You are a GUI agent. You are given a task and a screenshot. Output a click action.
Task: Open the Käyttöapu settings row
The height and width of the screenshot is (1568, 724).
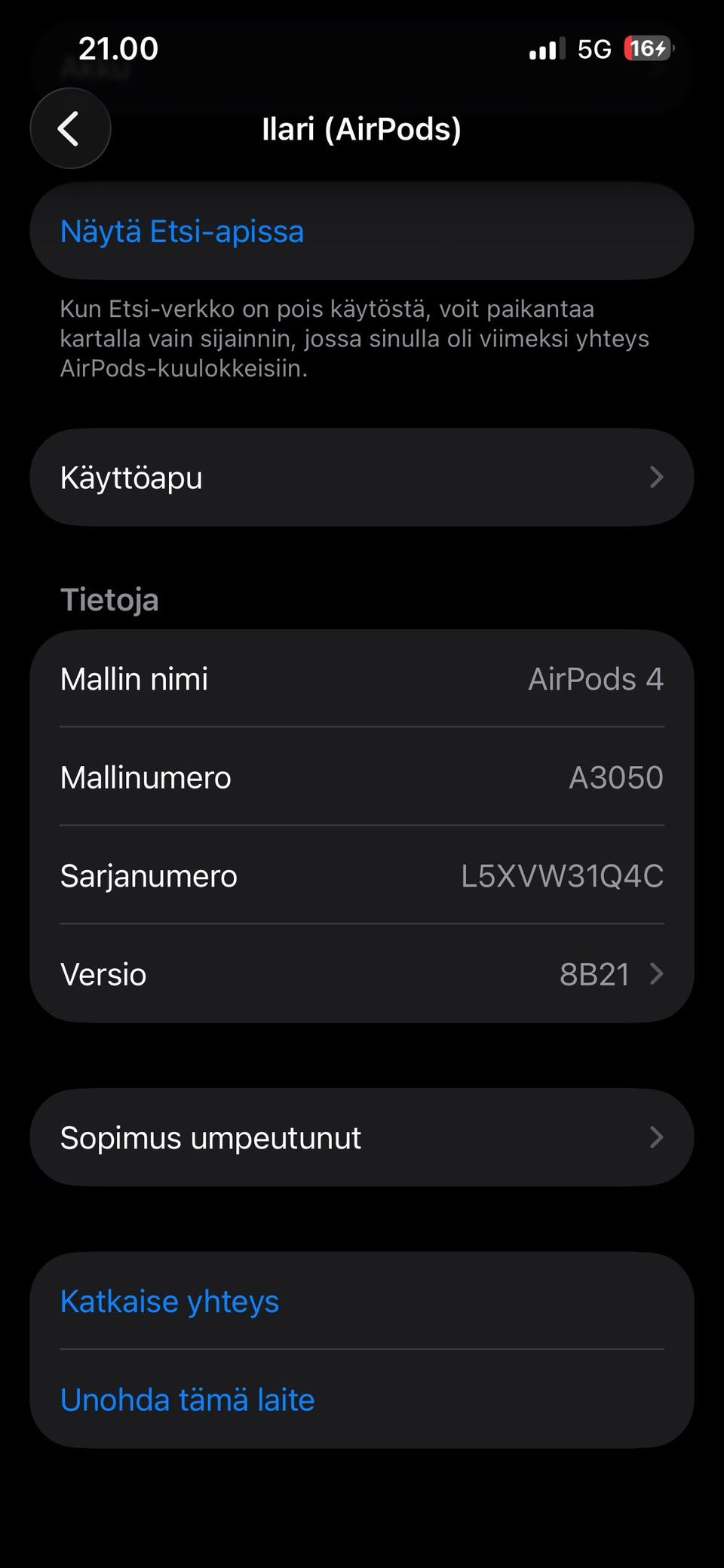[x=360, y=477]
